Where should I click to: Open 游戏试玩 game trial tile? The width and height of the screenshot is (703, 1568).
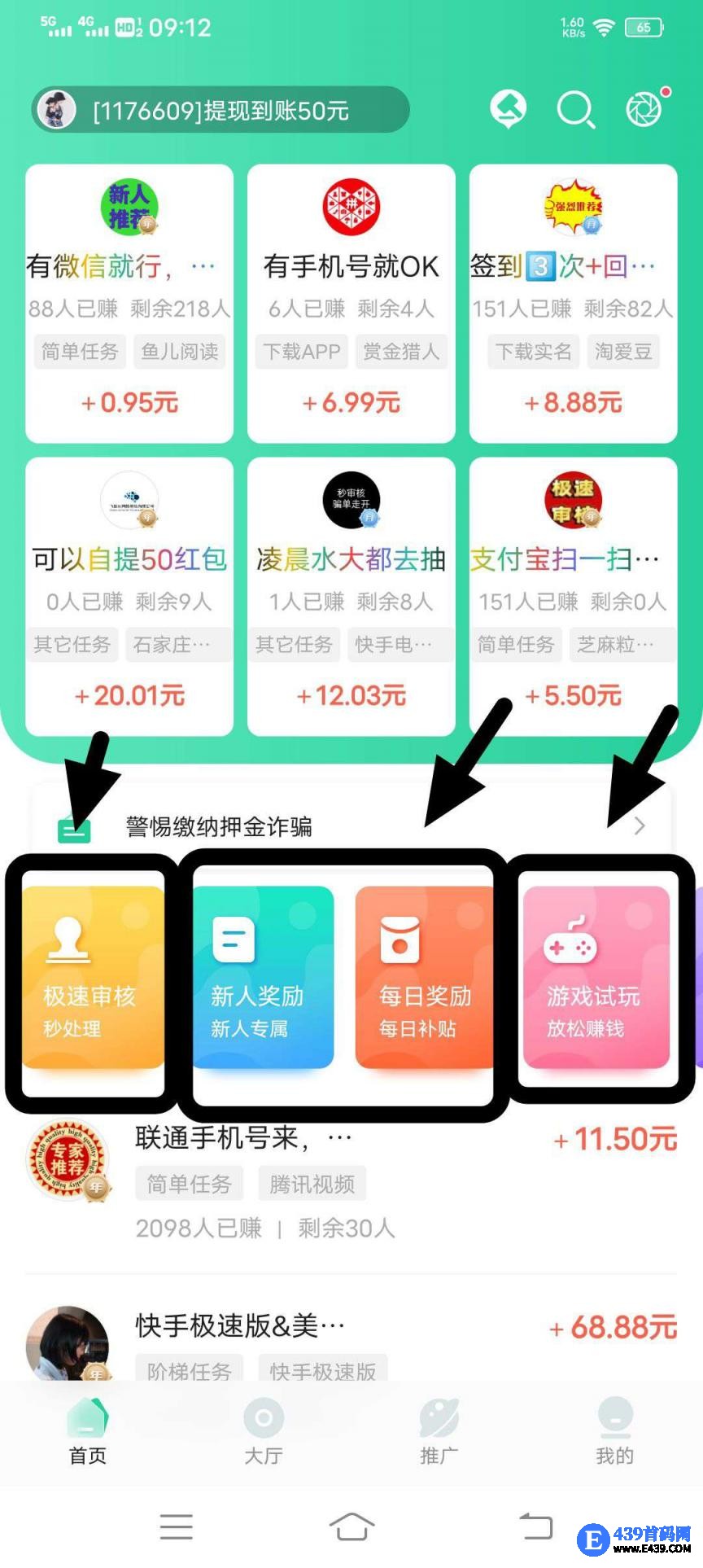click(596, 977)
